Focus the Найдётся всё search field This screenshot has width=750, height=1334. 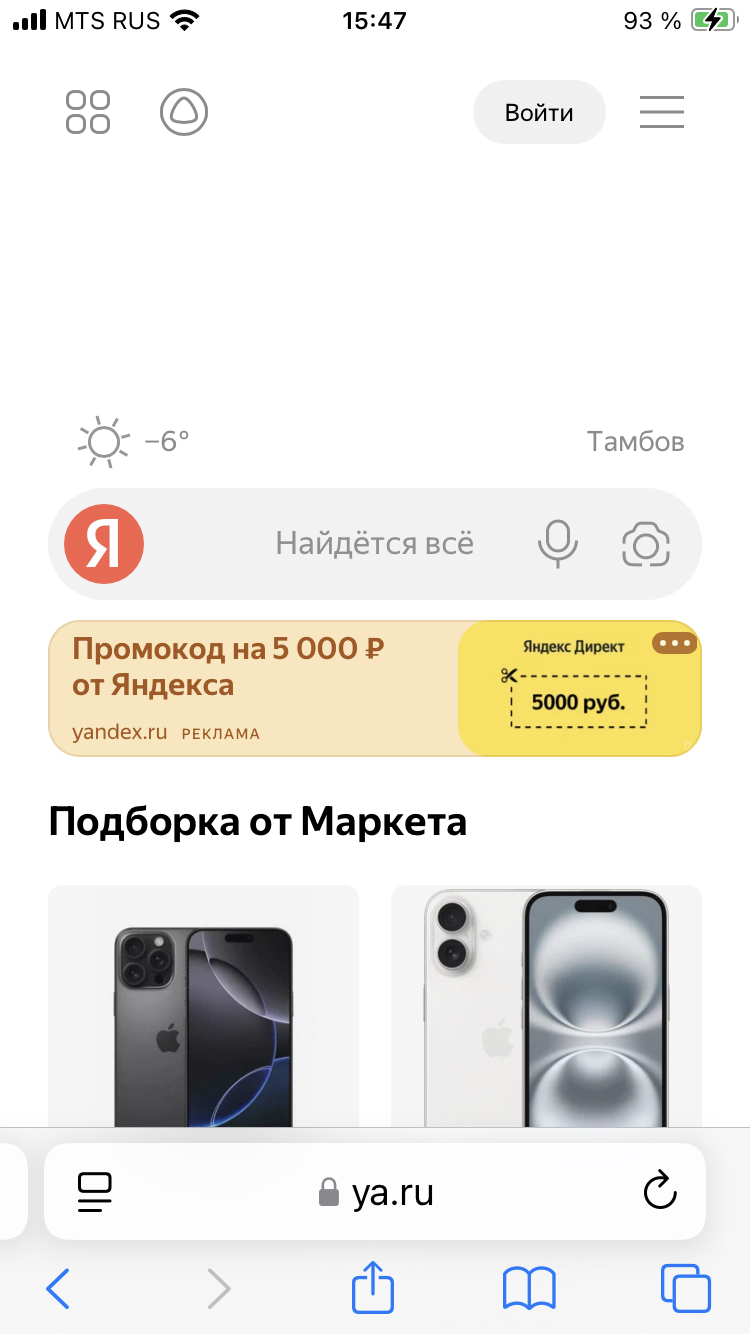pos(374,544)
